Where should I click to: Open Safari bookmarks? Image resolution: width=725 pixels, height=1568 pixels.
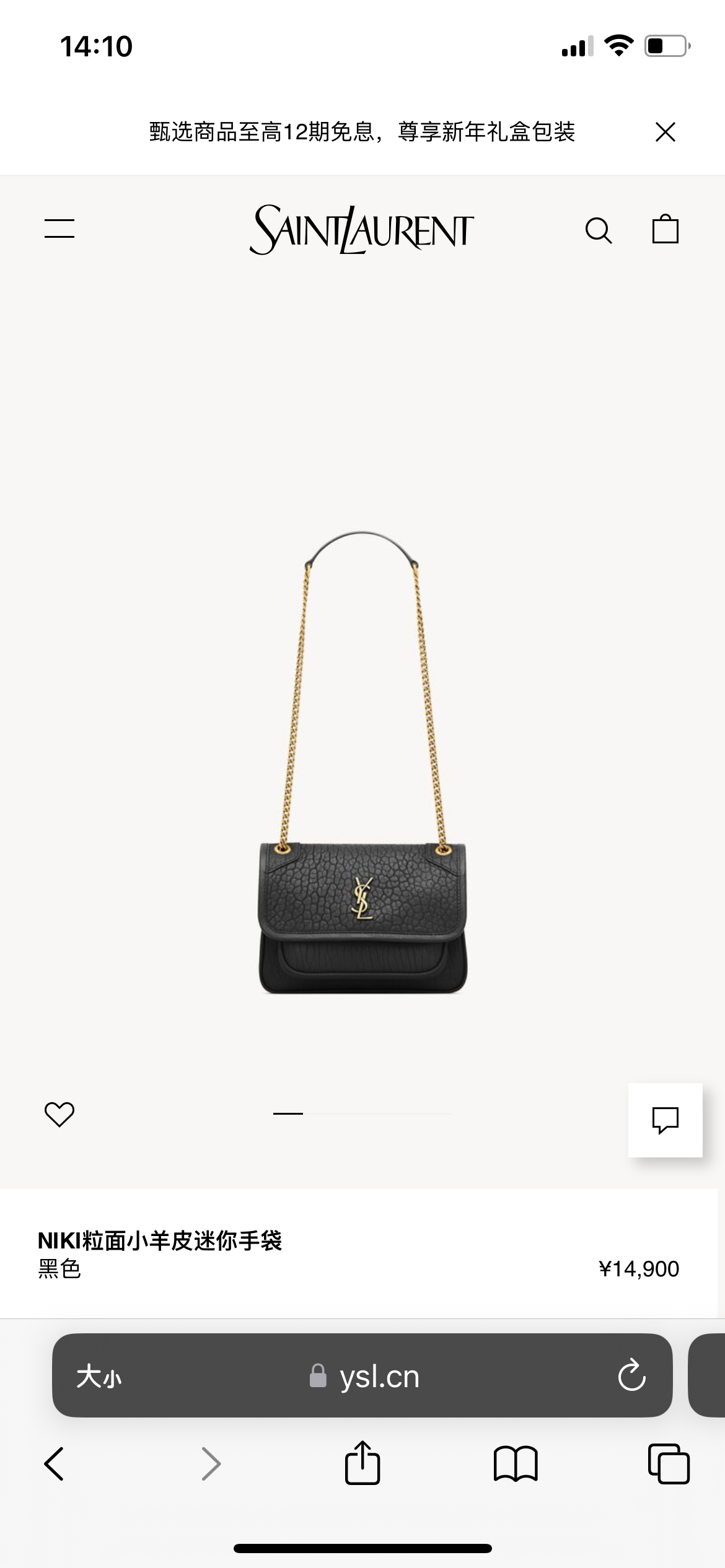pos(516,1464)
